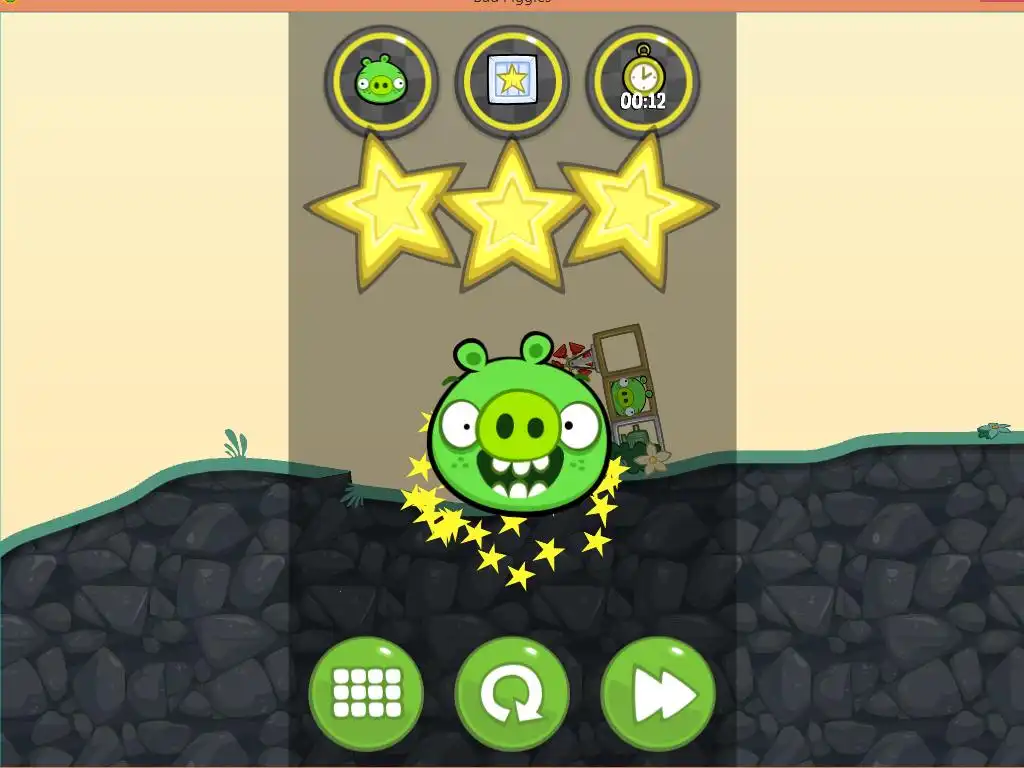Image resolution: width=1024 pixels, height=768 pixels.
Task: Replay the current level
Action: click(x=512, y=693)
